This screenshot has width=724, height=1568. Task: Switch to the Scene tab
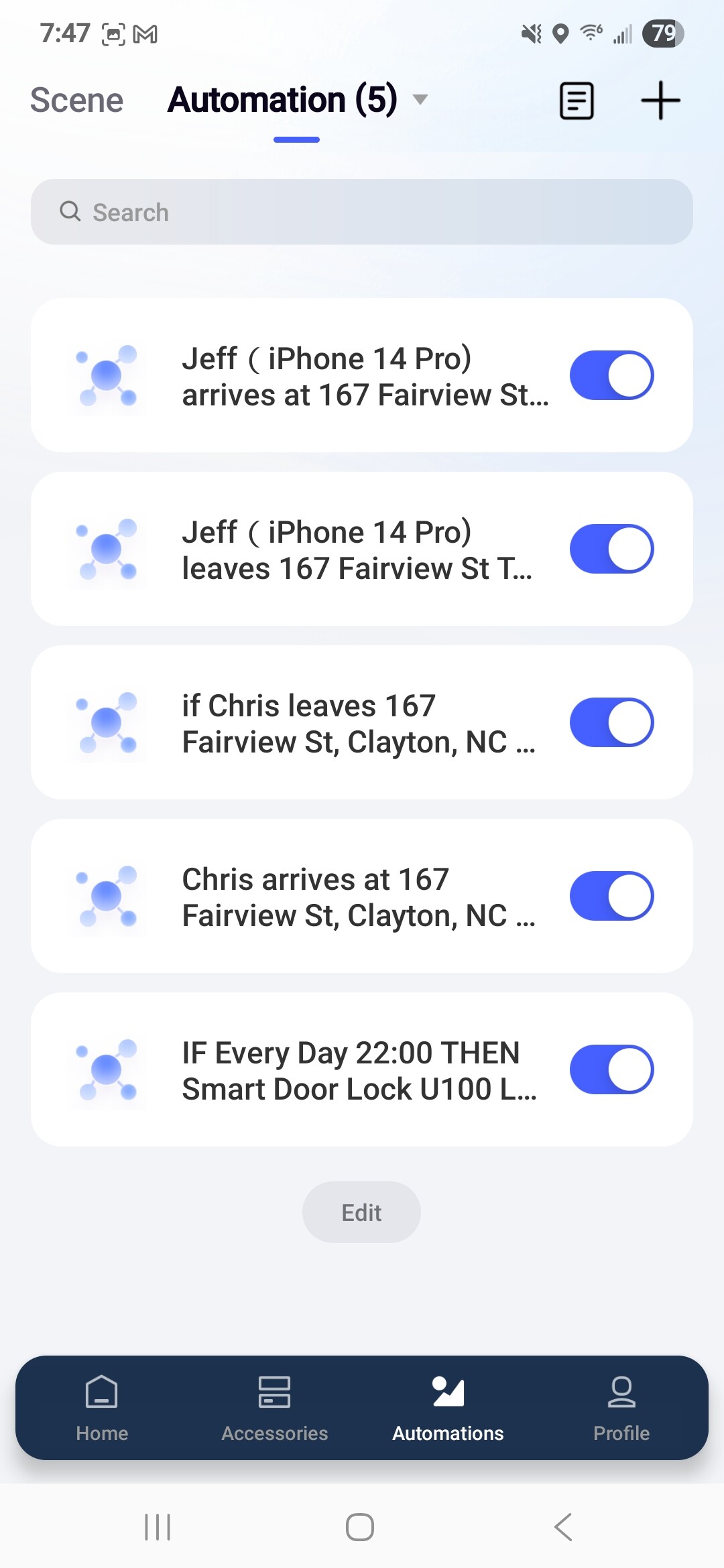[77, 101]
